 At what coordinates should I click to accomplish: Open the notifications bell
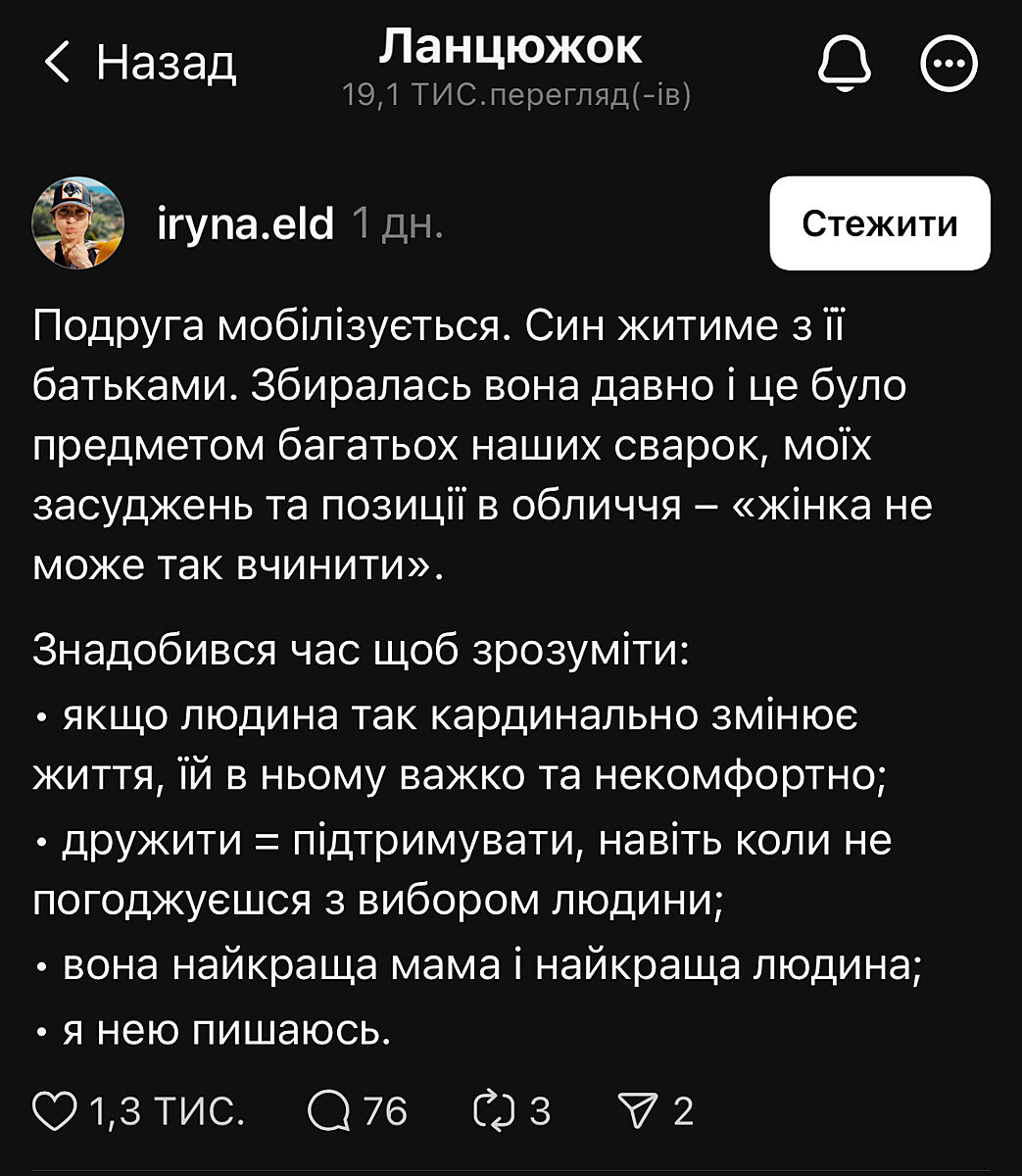pyautogui.click(x=845, y=65)
